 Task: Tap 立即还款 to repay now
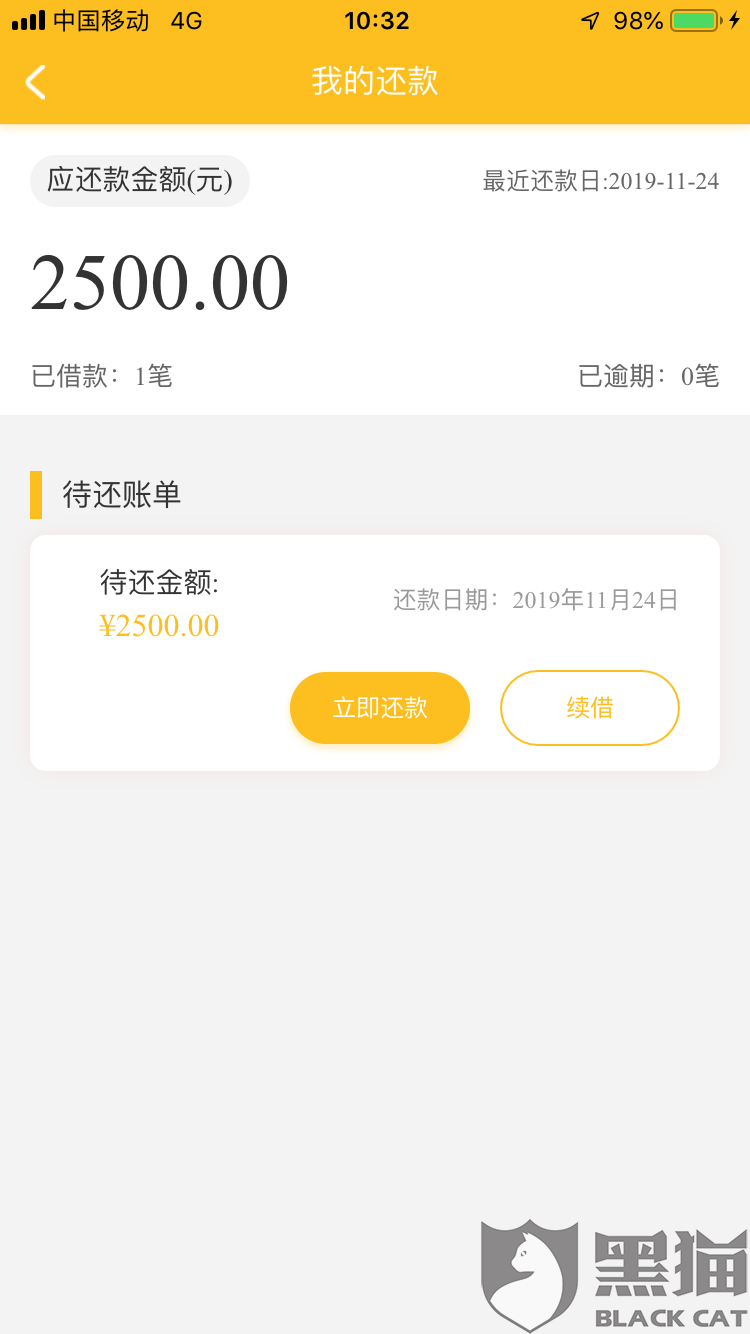point(380,708)
